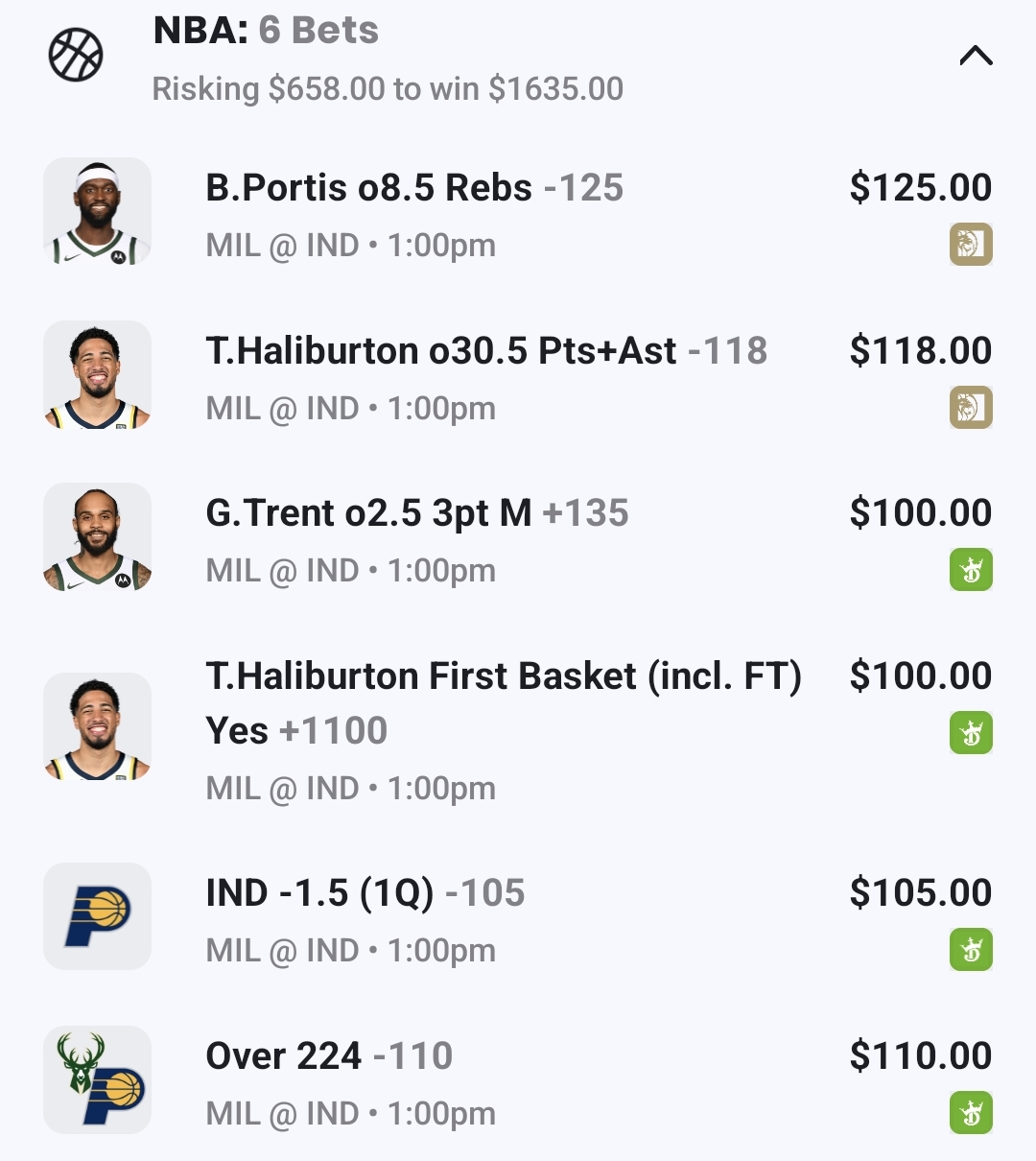The width and height of the screenshot is (1036, 1161).
Task: Open T.Haliburton First Basket bet
Action: 503,702
